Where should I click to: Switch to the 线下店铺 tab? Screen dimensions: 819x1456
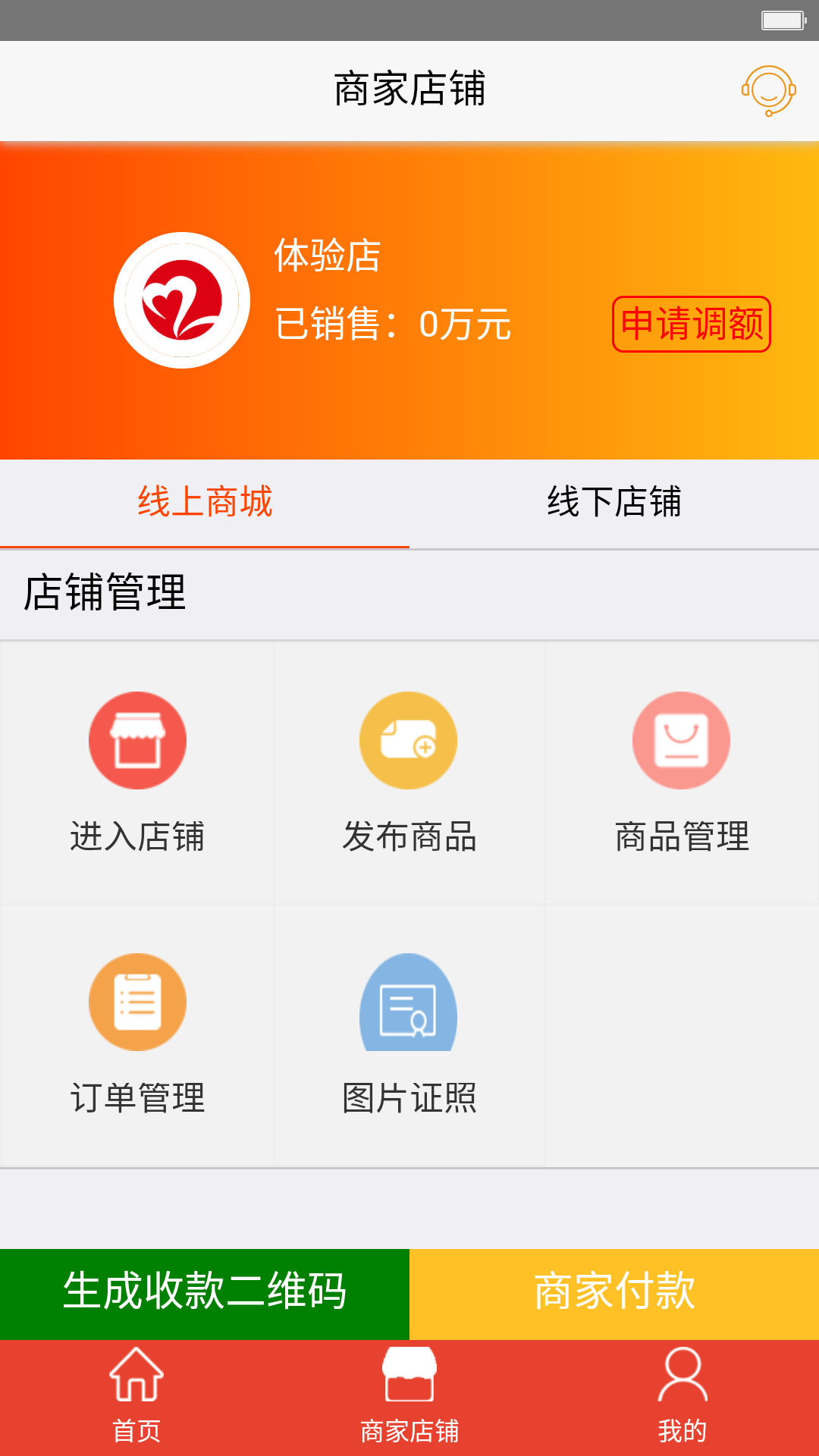click(x=614, y=503)
